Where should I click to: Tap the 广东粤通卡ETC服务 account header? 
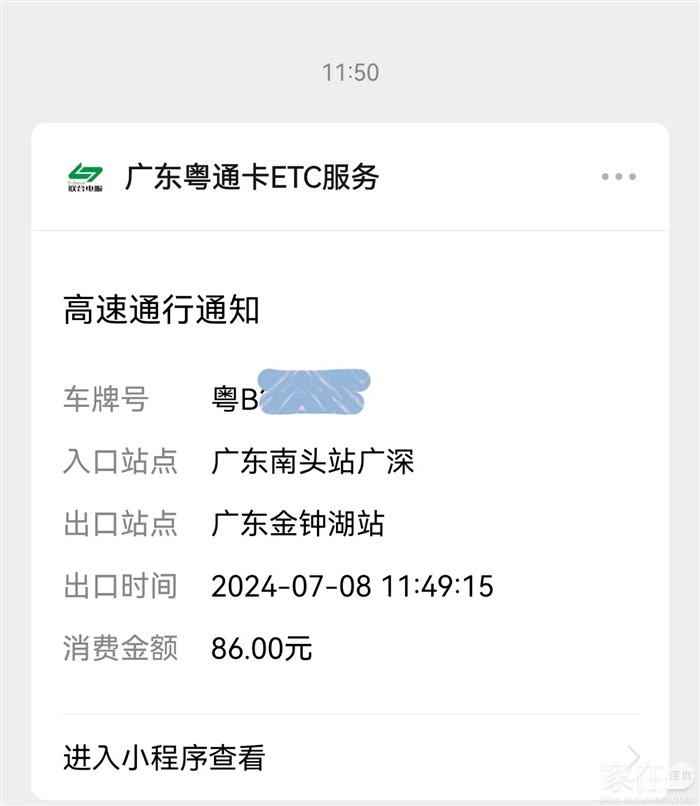coord(251,177)
